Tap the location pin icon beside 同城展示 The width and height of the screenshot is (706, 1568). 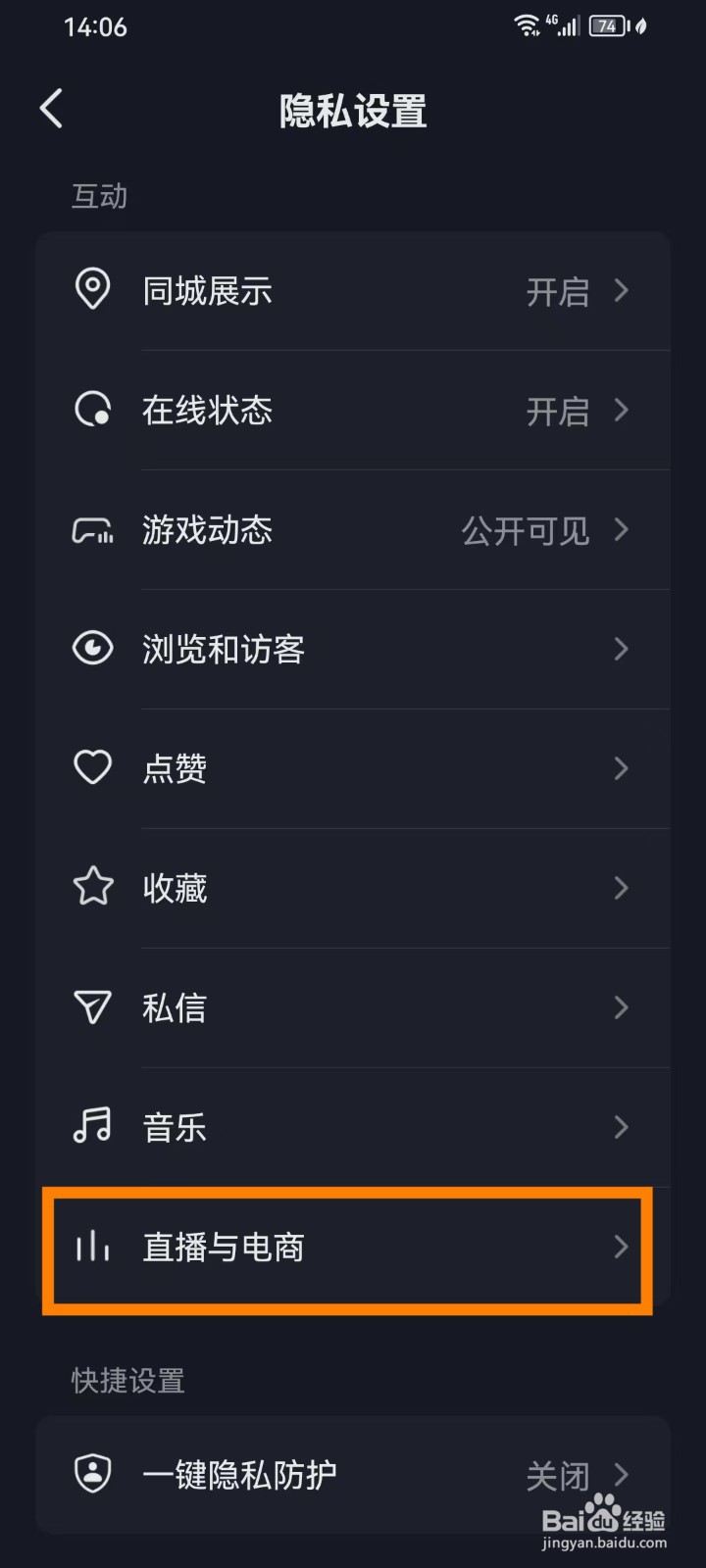[92, 291]
